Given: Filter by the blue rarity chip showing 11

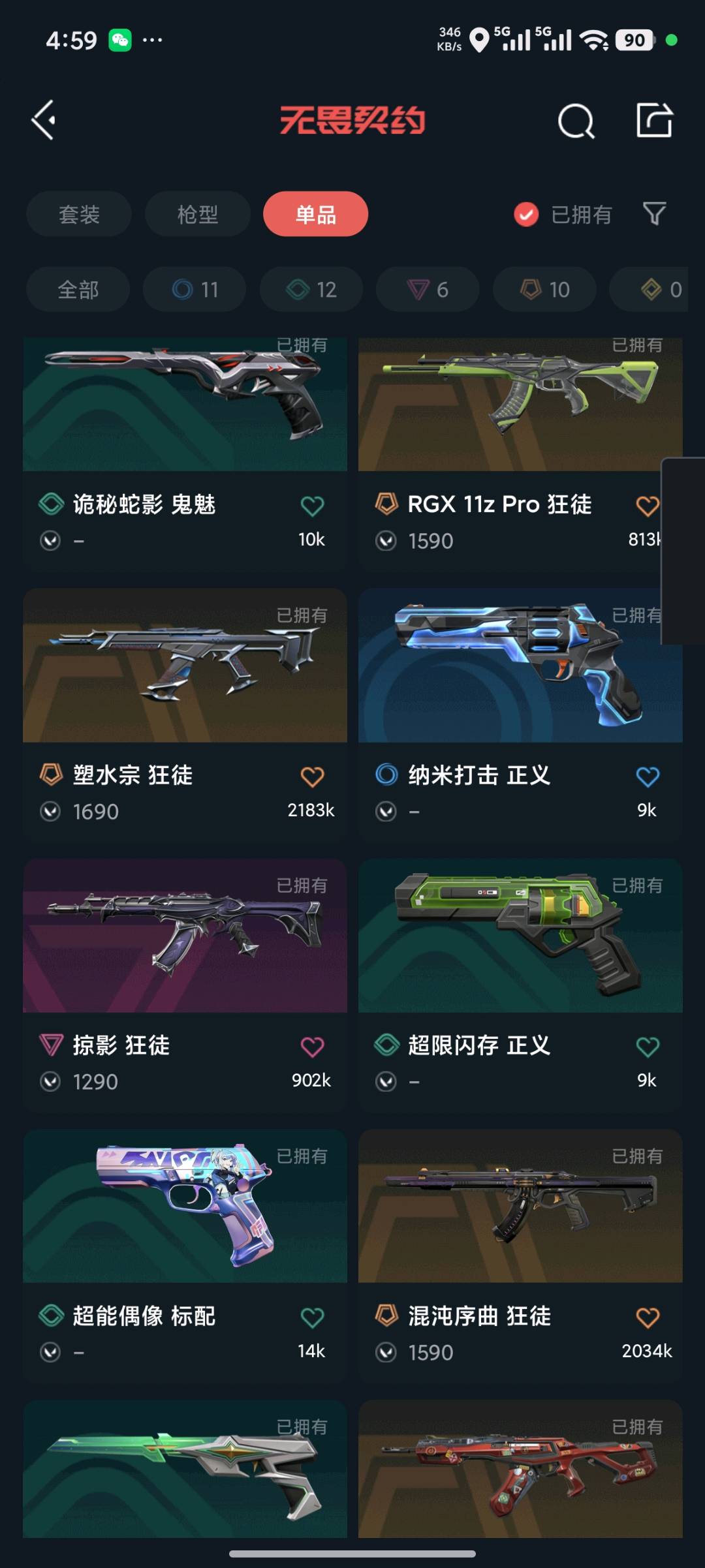Looking at the screenshot, I should tap(195, 290).
